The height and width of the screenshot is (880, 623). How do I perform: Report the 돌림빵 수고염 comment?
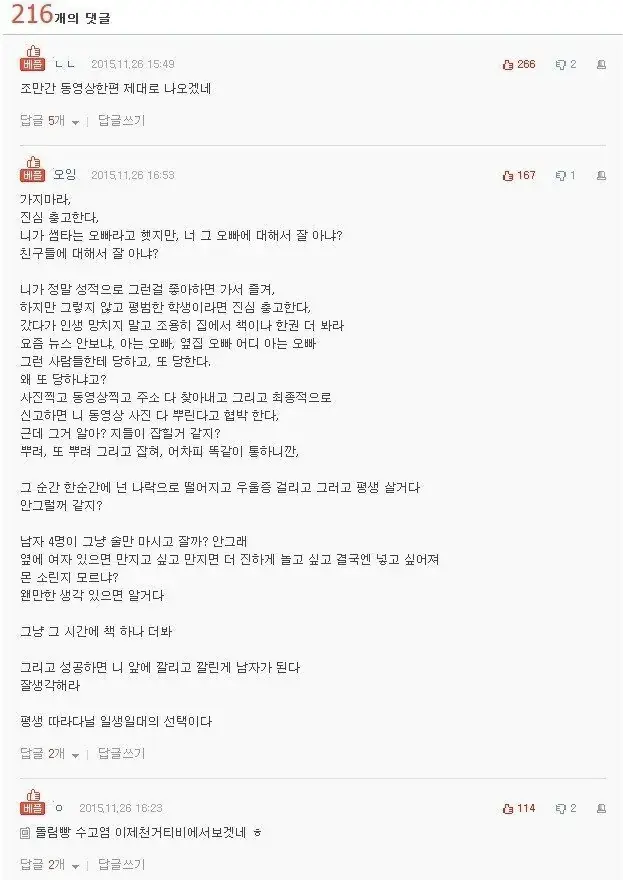pyautogui.click(x=601, y=809)
